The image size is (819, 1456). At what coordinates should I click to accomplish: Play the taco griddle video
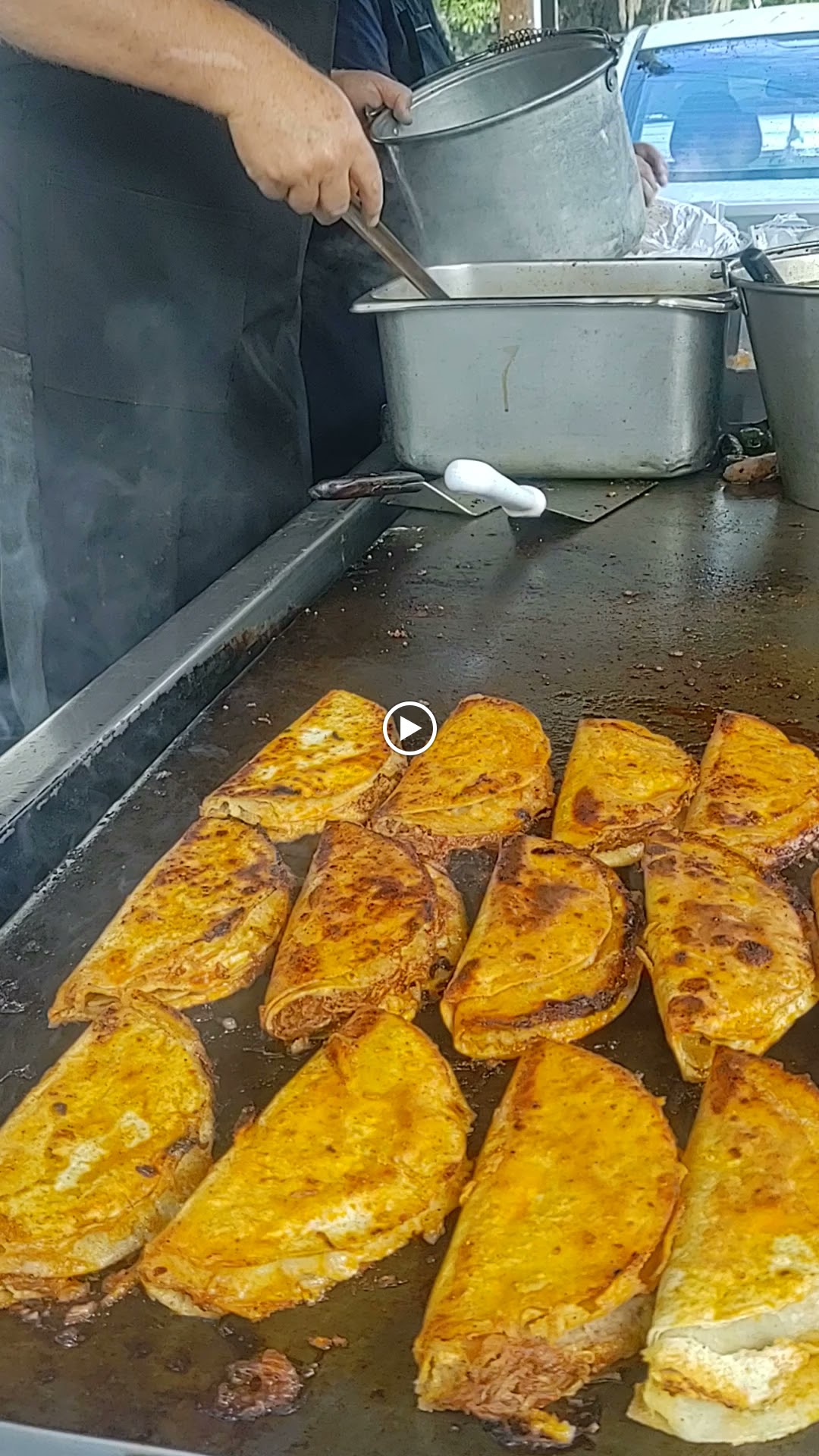(x=409, y=729)
